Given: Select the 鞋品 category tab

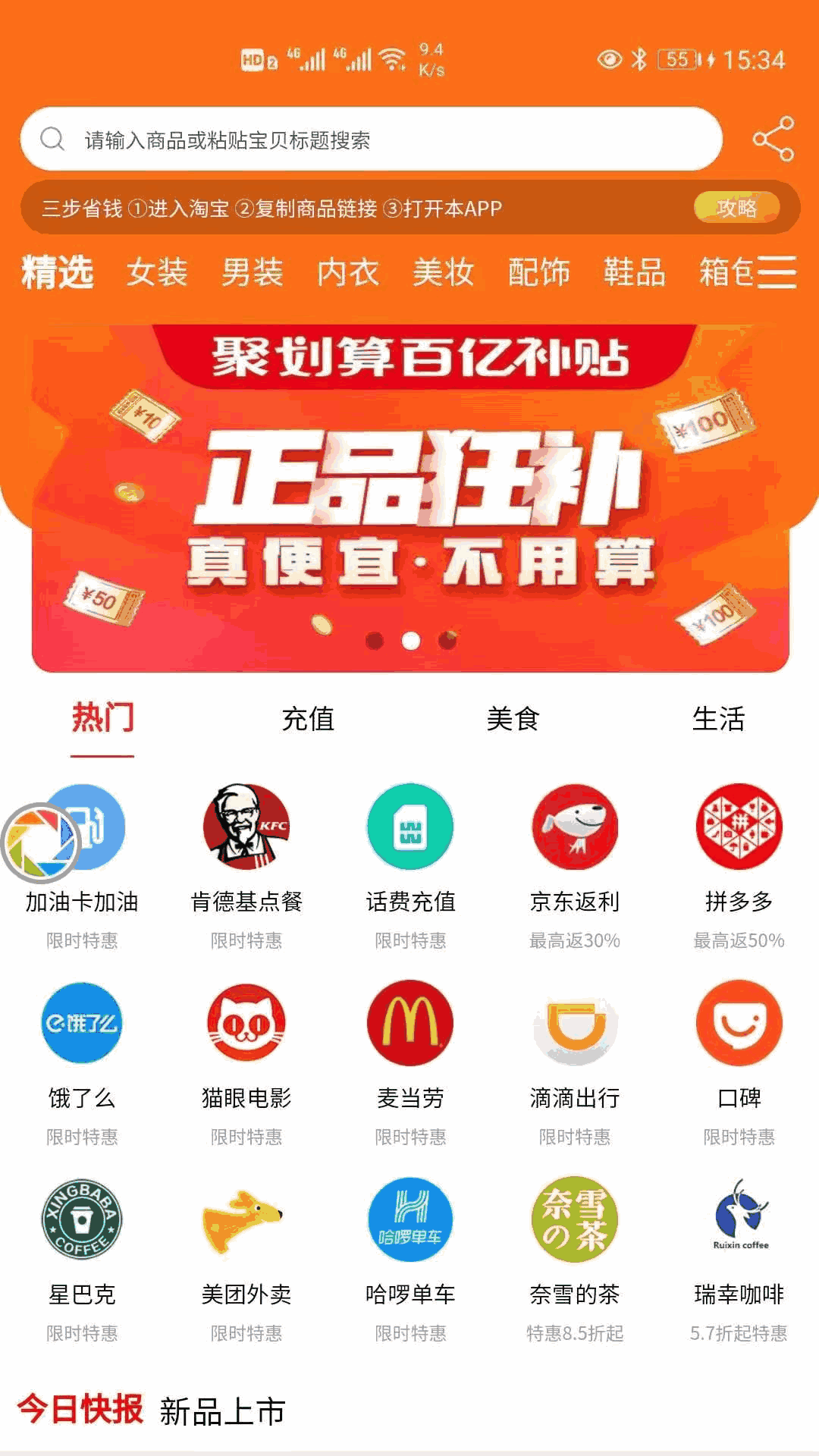Looking at the screenshot, I should point(634,272).
